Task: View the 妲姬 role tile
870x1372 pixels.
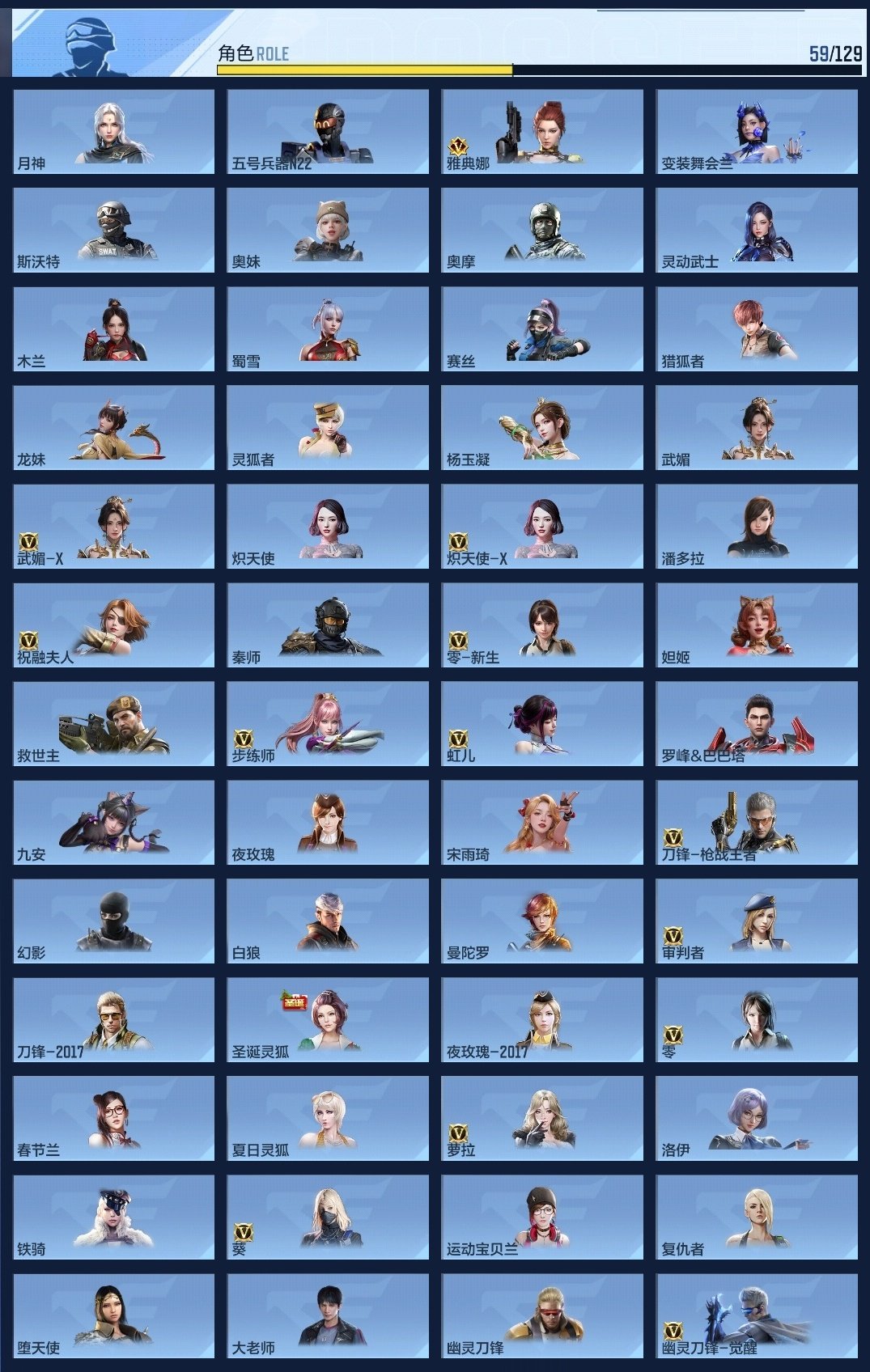Action: (x=757, y=625)
